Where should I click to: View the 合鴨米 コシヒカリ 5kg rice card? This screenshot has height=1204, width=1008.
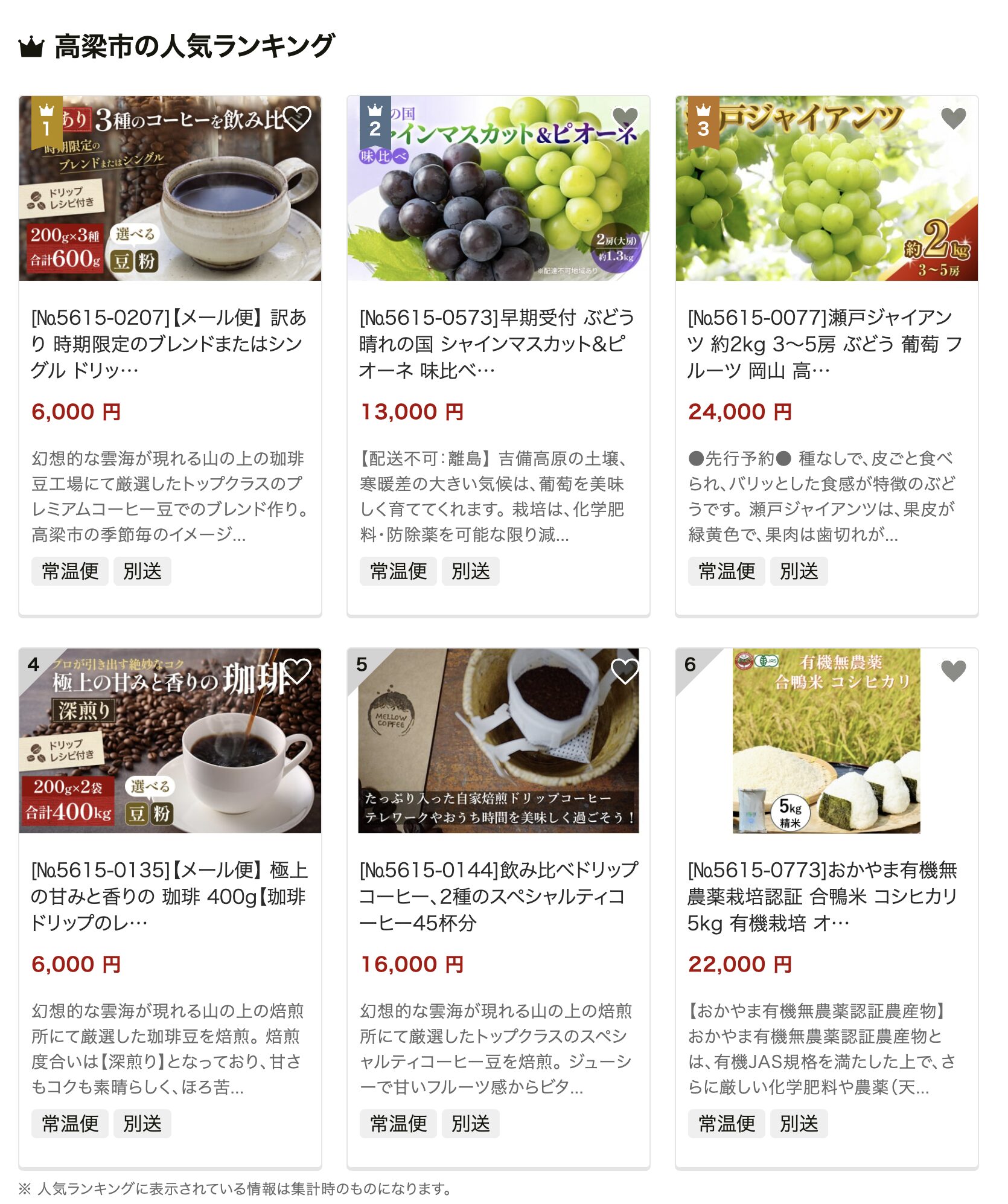point(826,895)
